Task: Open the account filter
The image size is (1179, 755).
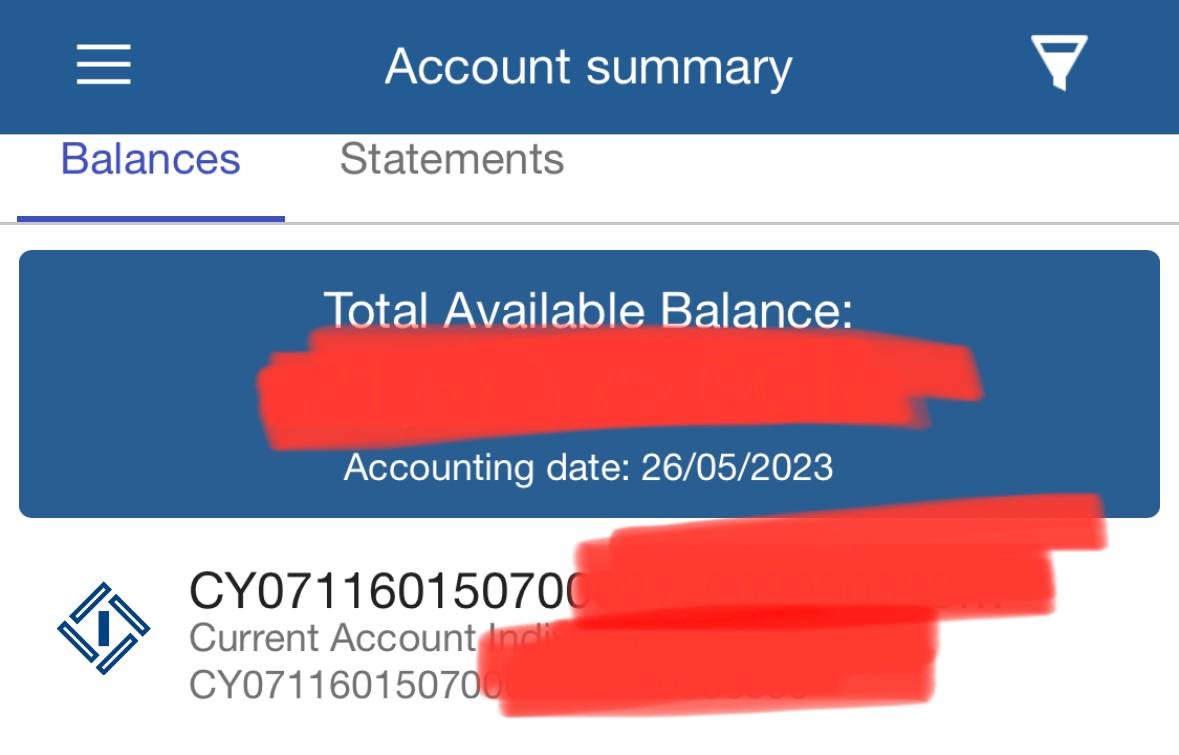Action: click(1059, 63)
